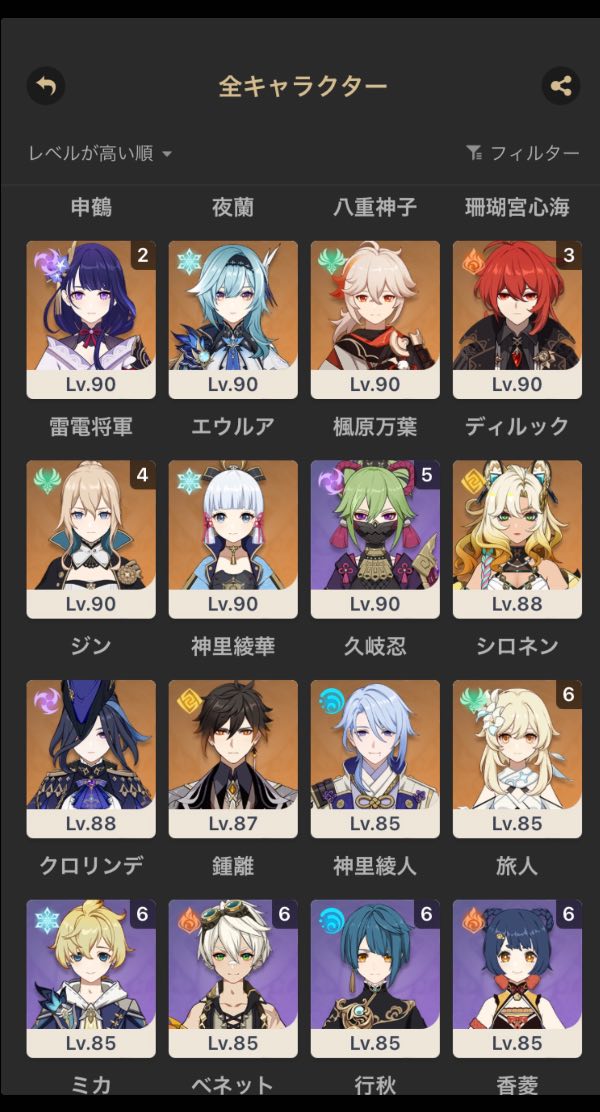
Task: View クロリンデ character details
Action: 91,759
